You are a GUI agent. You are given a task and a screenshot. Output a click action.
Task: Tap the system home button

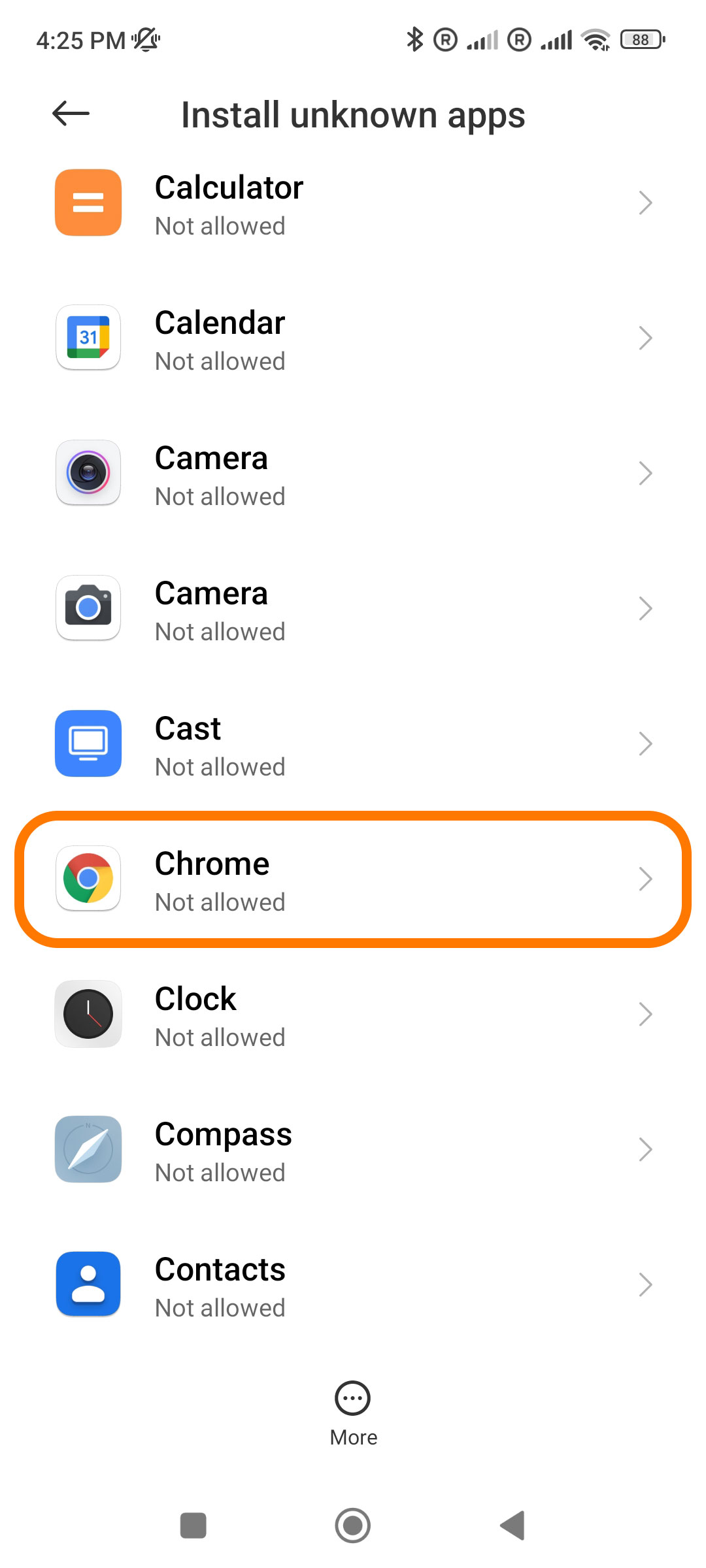click(353, 1526)
